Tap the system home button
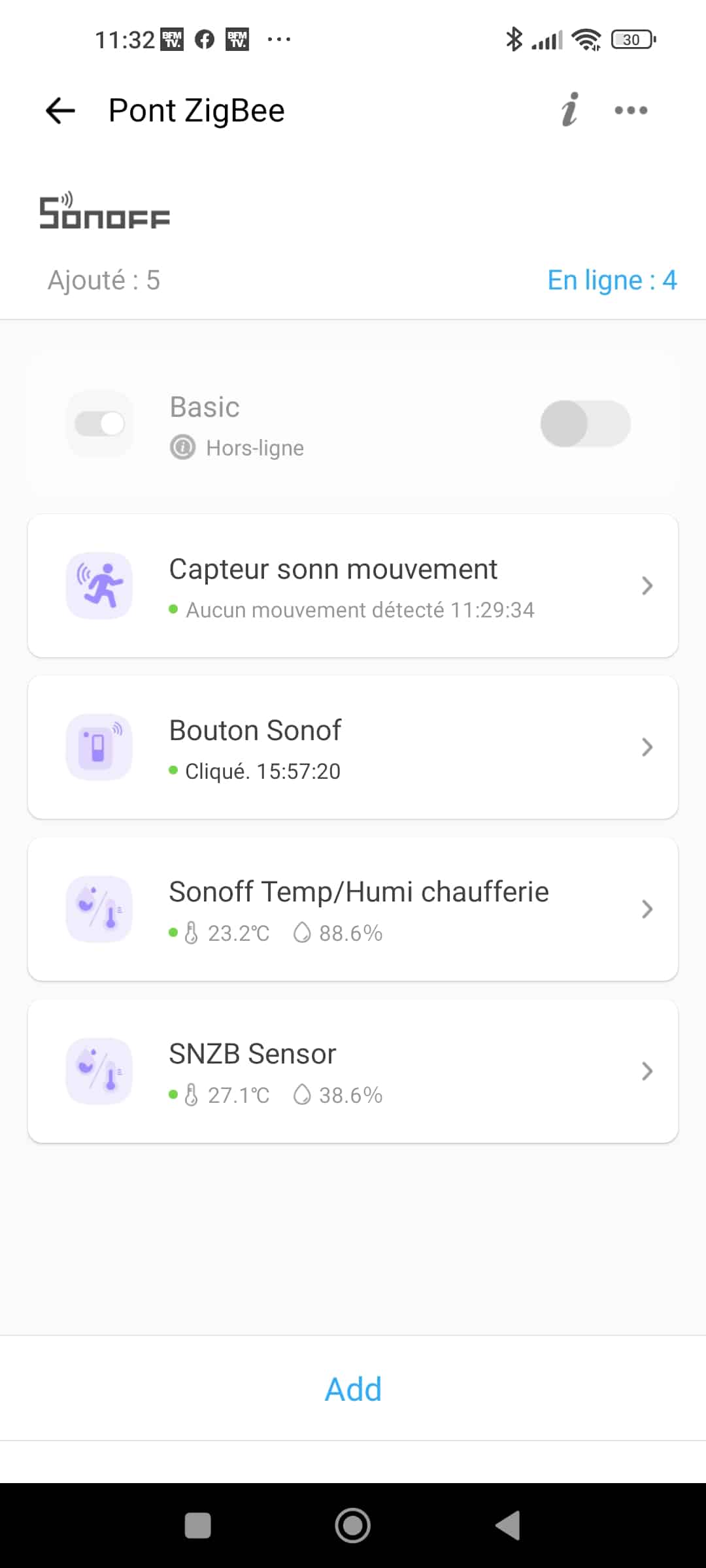706x1568 pixels. tap(353, 1526)
